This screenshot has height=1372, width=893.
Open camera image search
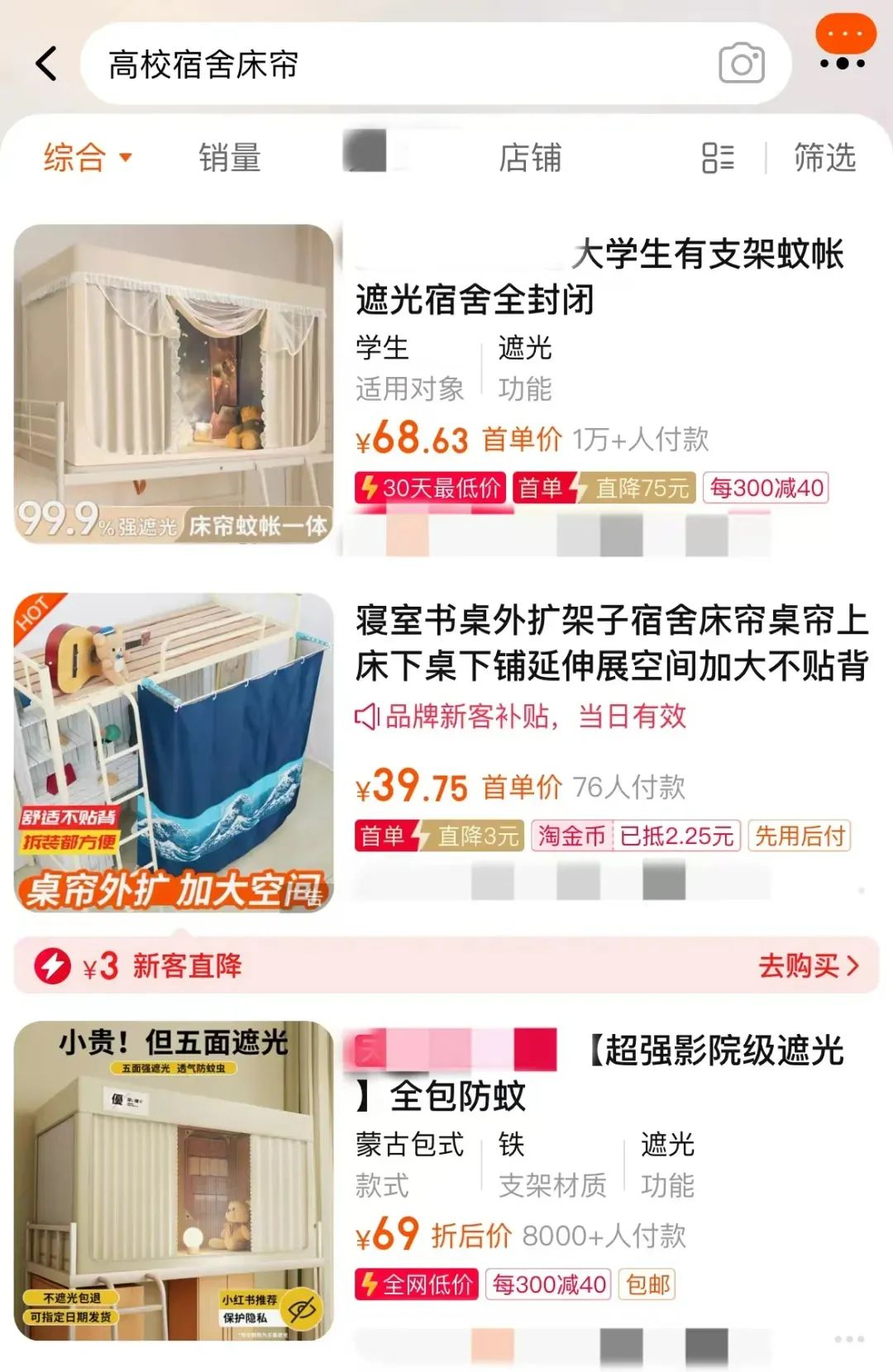tap(741, 64)
